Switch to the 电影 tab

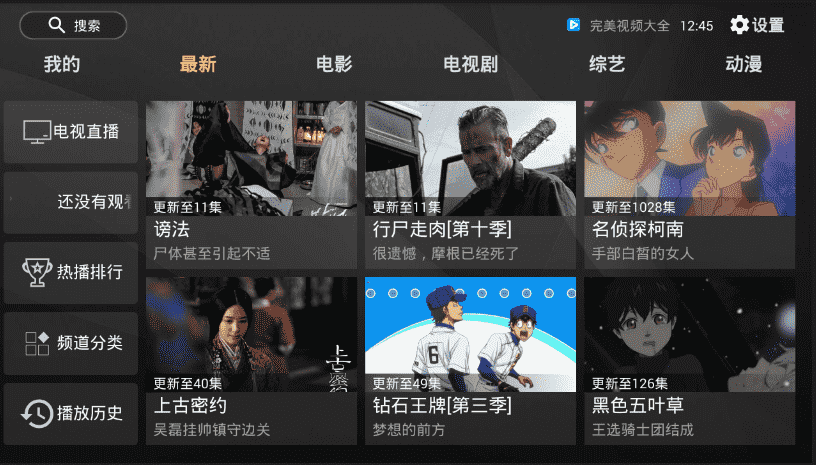(x=334, y=65)
